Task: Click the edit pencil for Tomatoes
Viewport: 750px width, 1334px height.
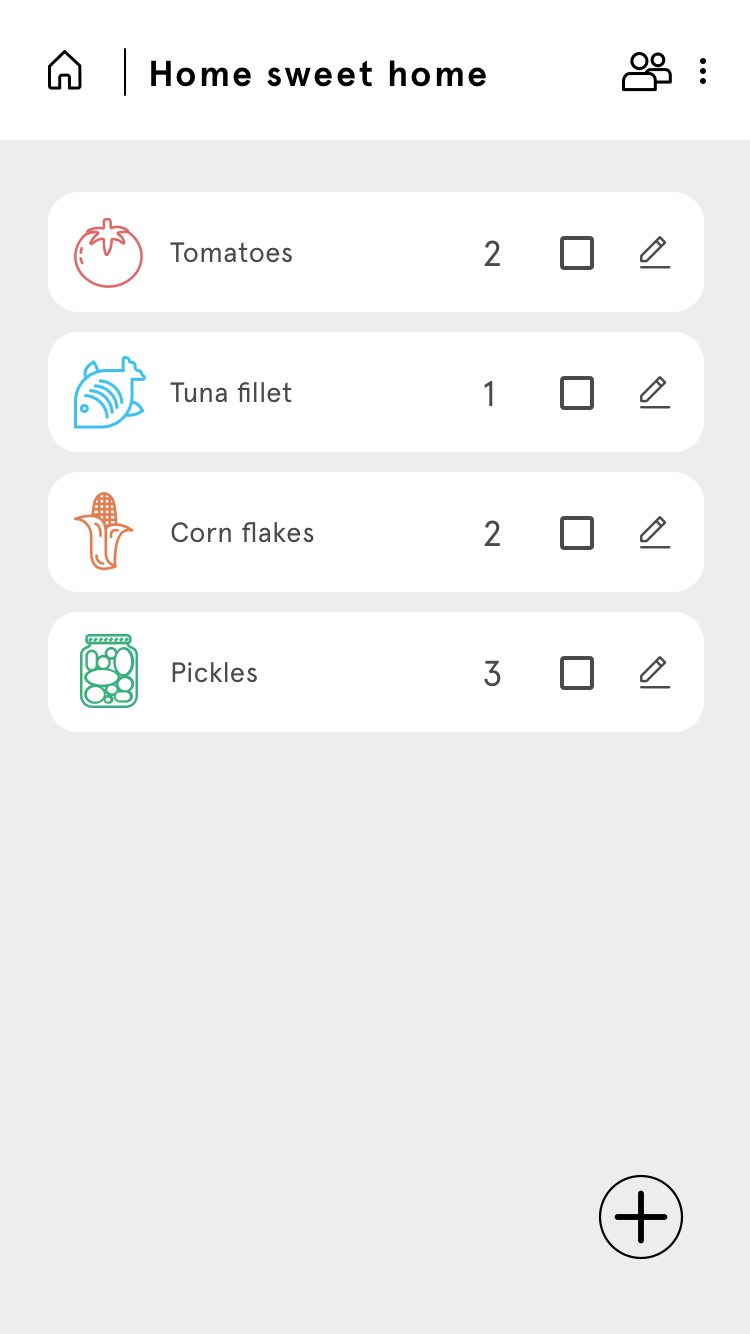Action: point(654,252)
